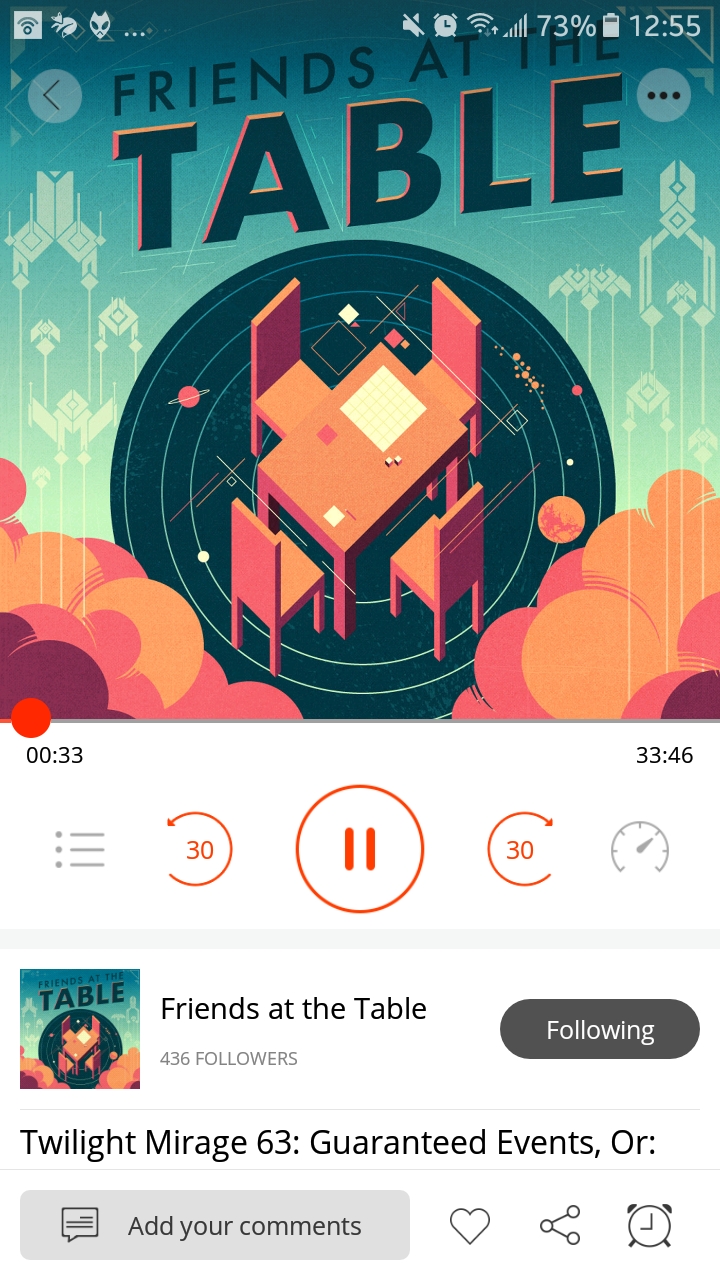
Task: Set a sleep timer alarm
Action: click(x=649, y=1225)
